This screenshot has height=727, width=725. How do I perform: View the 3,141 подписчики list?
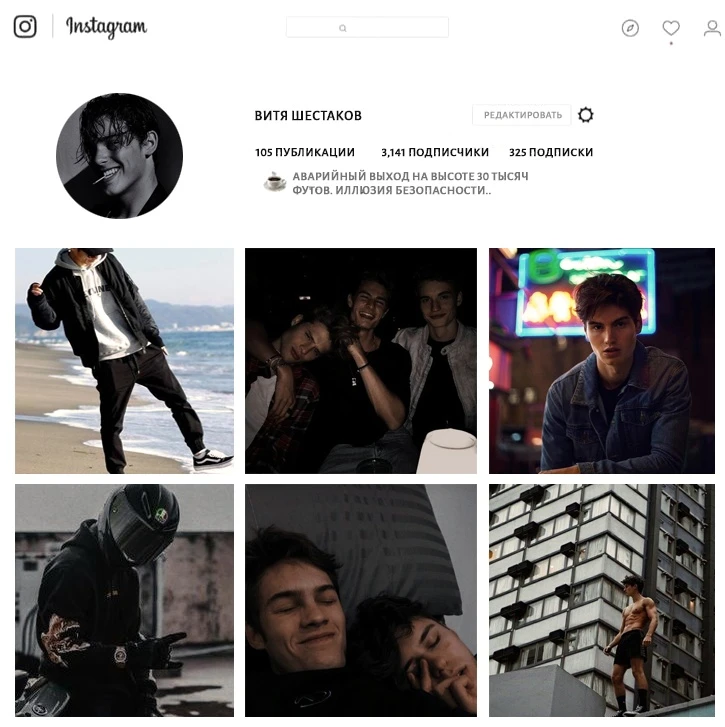point(435,153)
